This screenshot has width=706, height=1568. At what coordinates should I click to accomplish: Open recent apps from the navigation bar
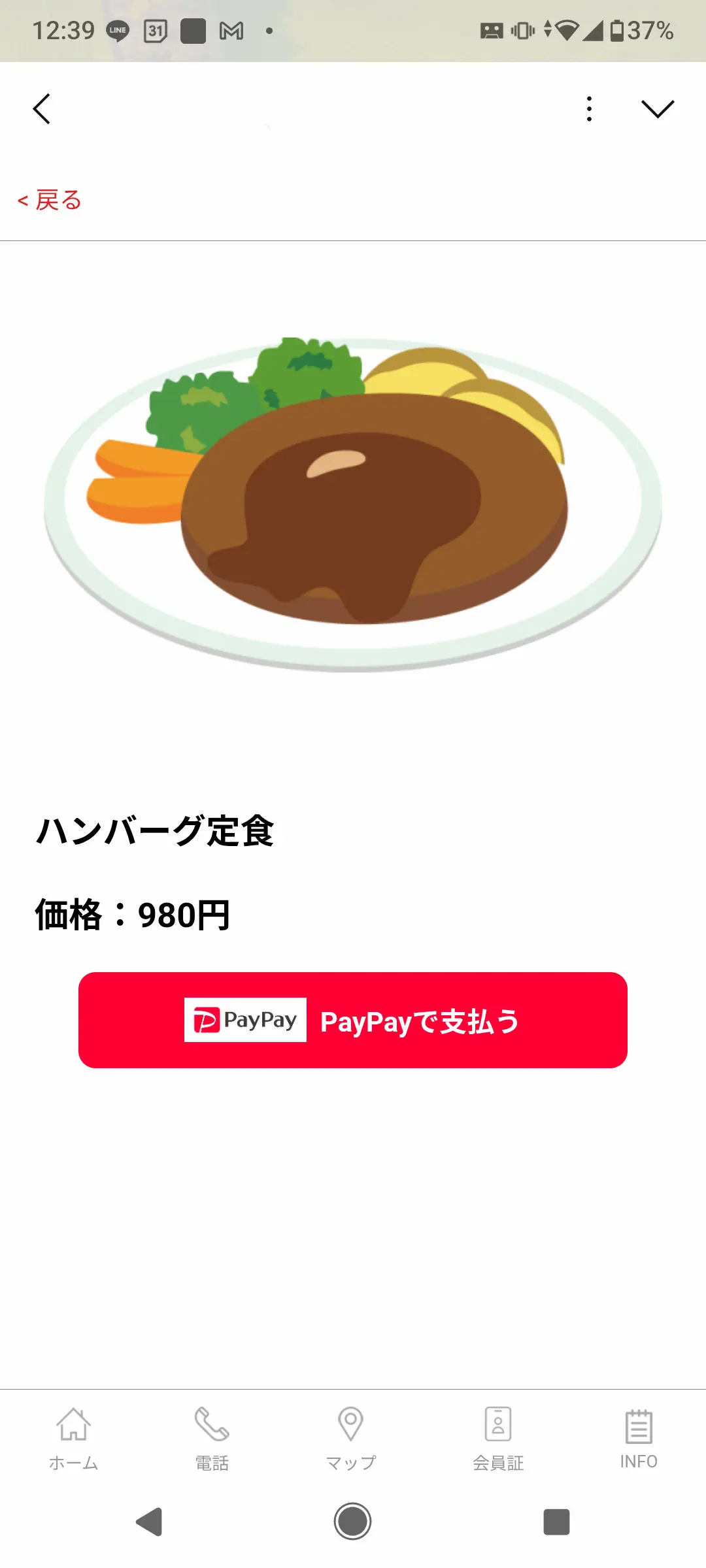(556, 1521)
